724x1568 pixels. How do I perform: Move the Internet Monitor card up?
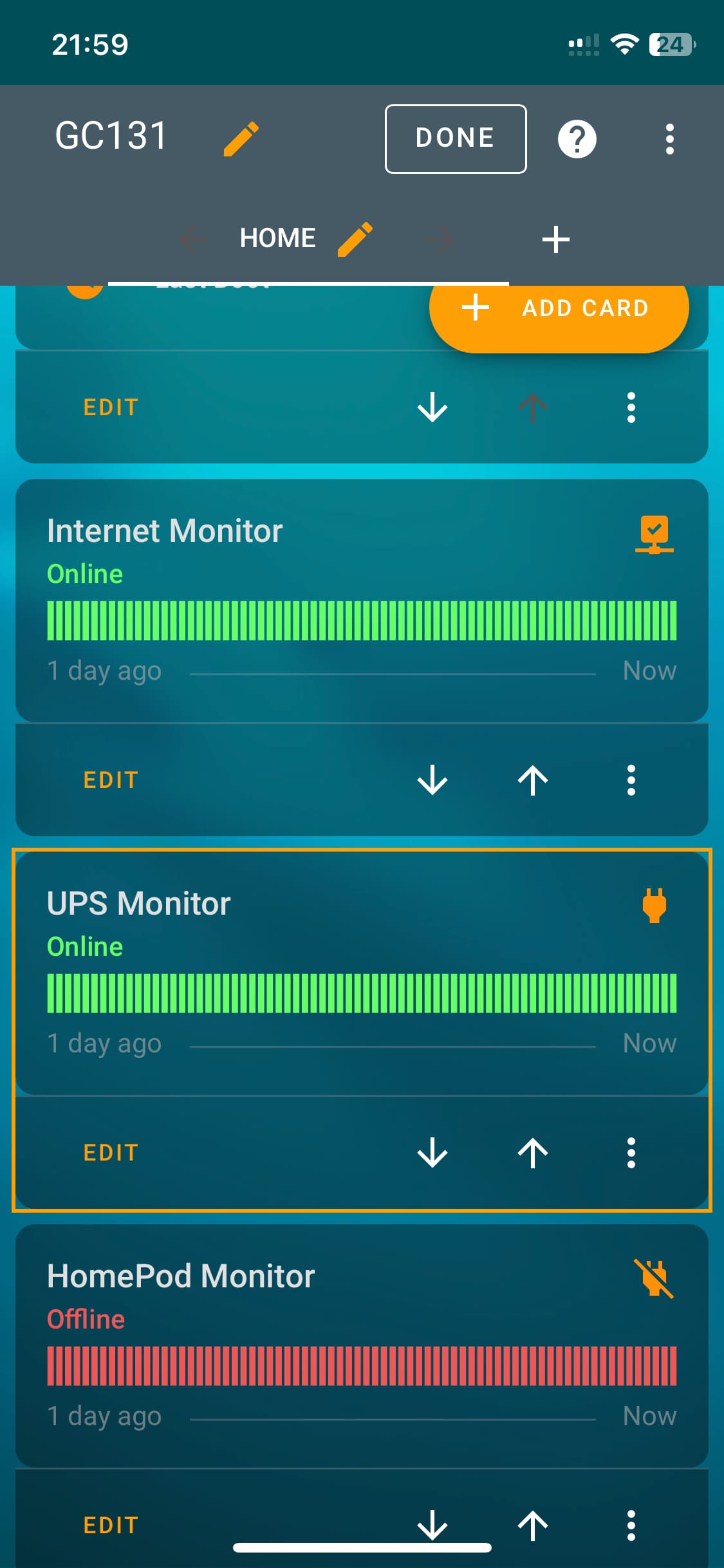(x=533, y=780)
